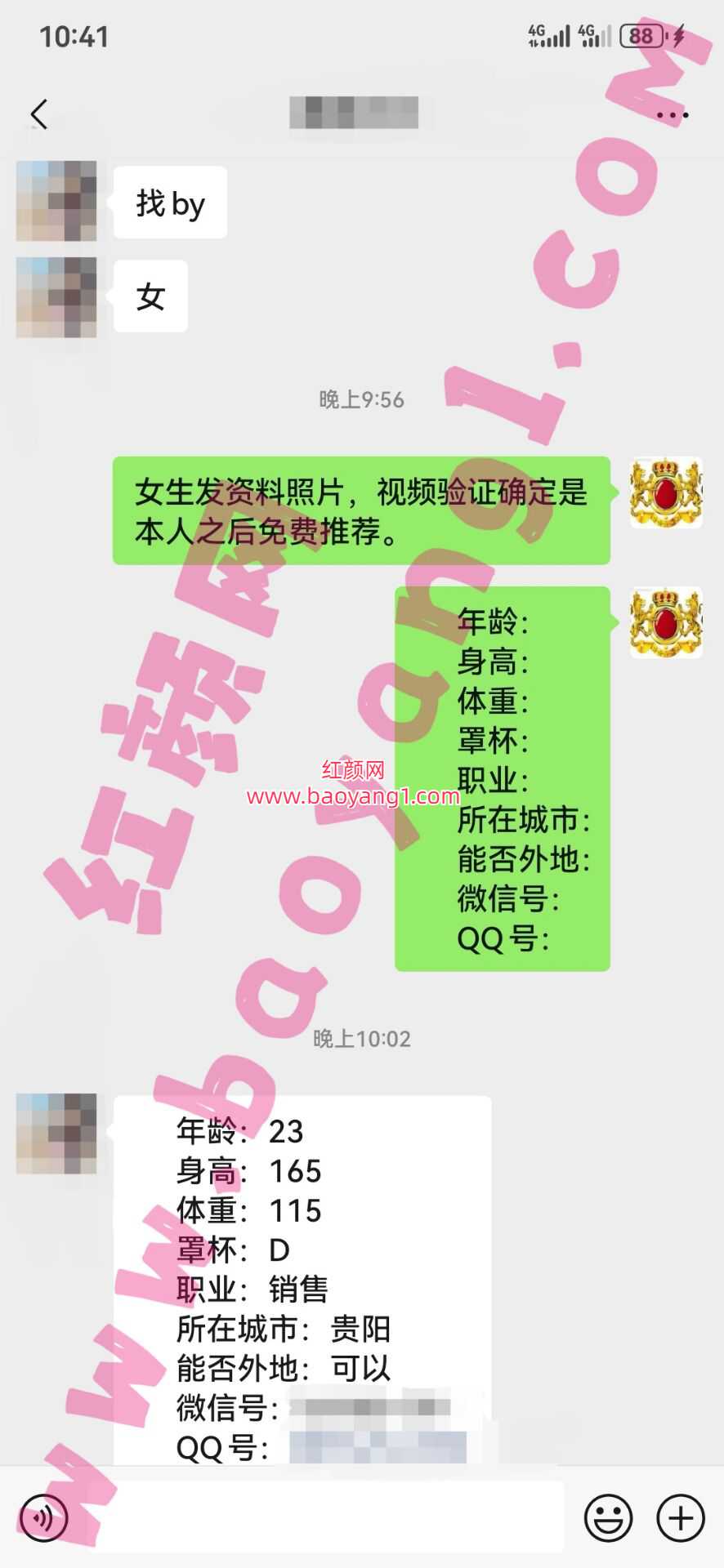Image resolution: width=724 pixels, height=1568 pixels.
Task: Open the chat's three-dot menu
Action: click(x=673, y=114)
